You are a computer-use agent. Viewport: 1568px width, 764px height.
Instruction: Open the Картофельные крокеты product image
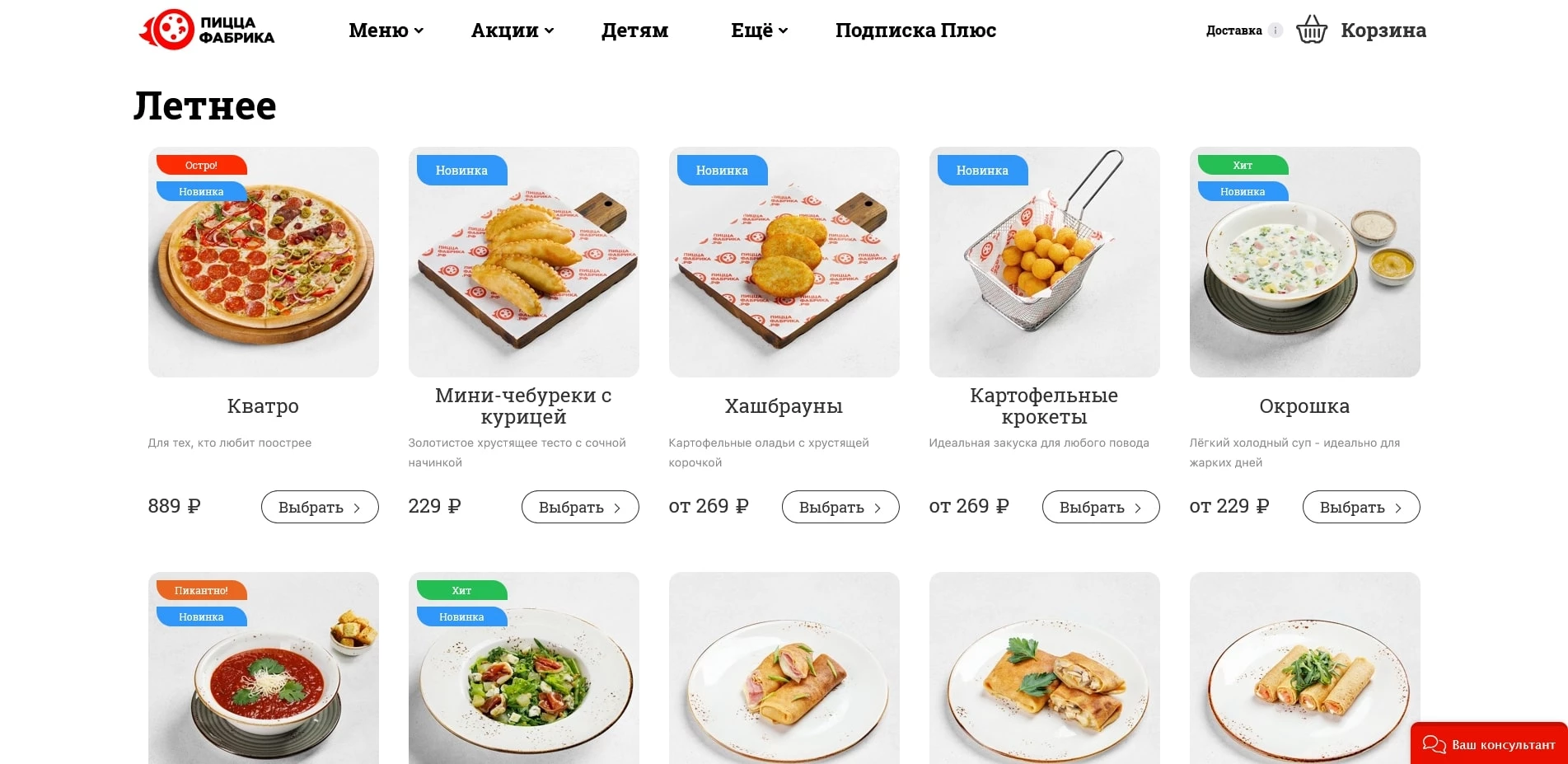point(1044,262)
